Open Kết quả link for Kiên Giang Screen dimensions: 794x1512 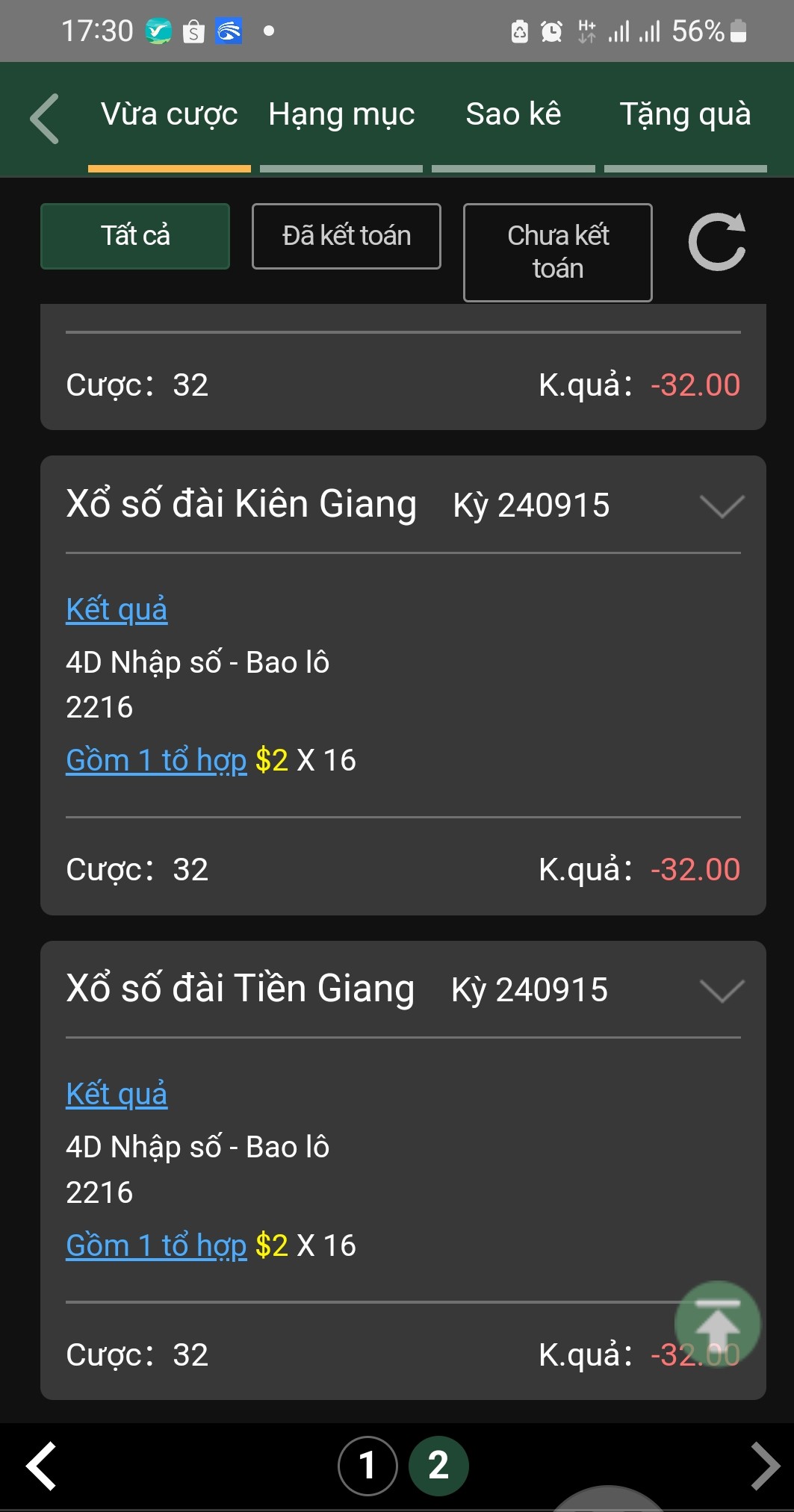tap(117, 610)
